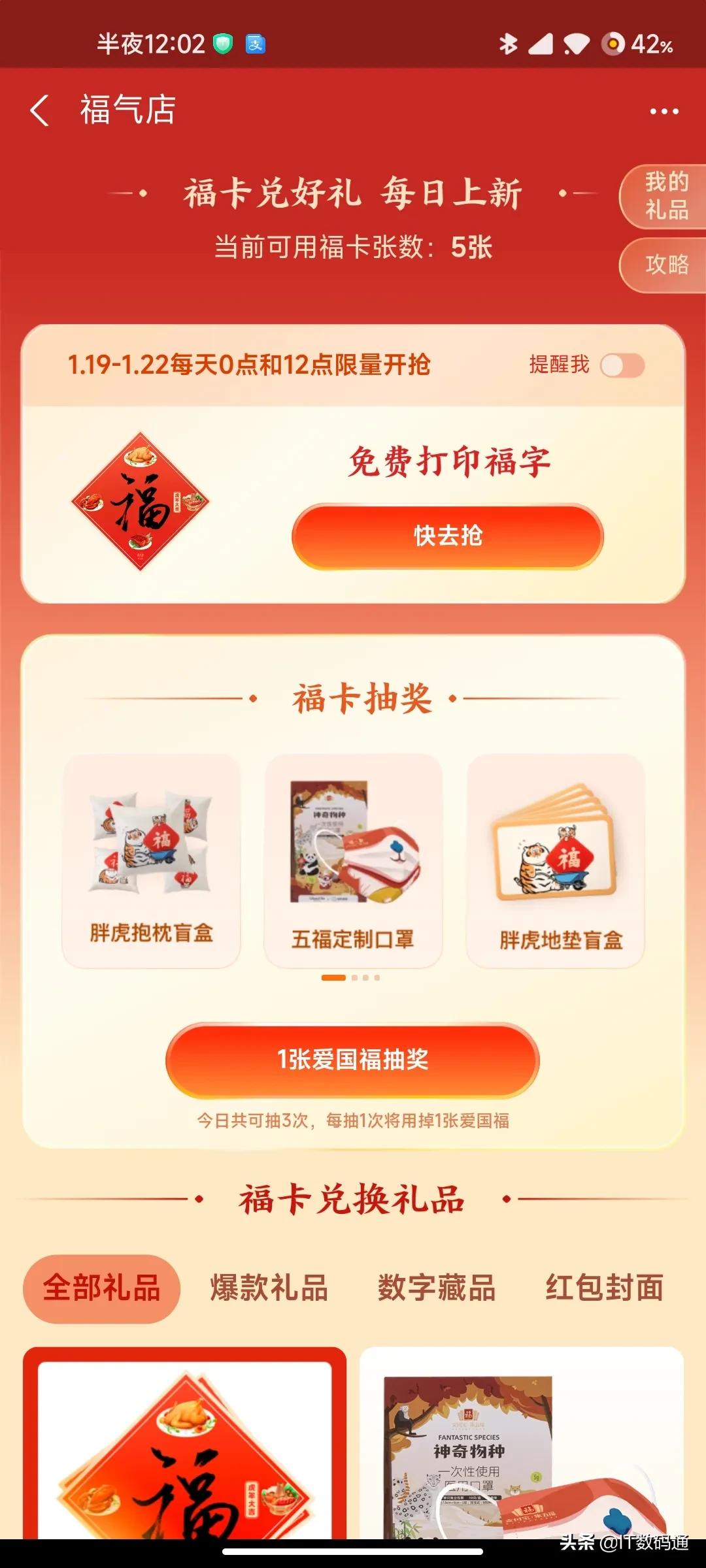
Task: Open the three-dot more options menu
Action: click(x=665, y=111)
